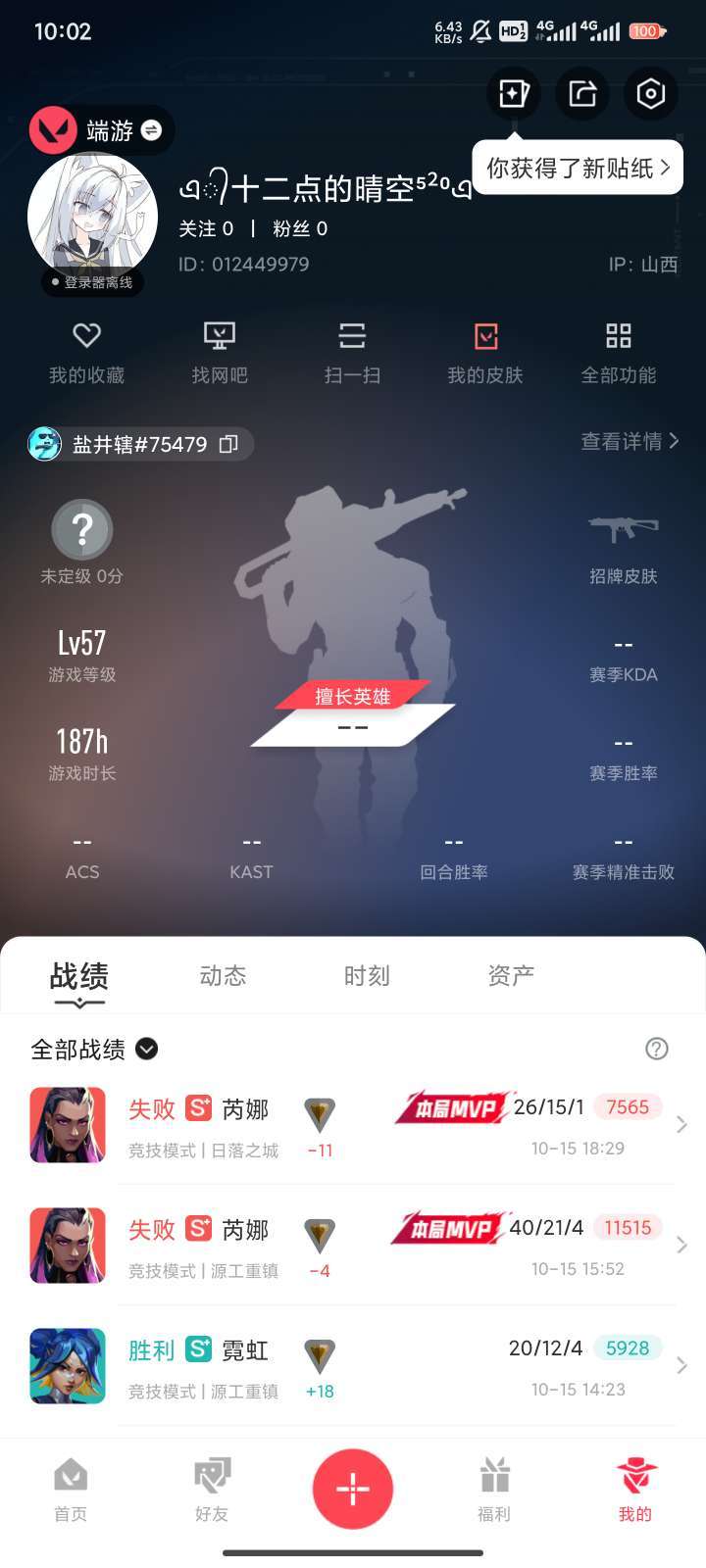The width and height of the screenshot is (706, 1568).
Task: Expand the 全部战绩 filter dropdown
Action: [146, 1049]
